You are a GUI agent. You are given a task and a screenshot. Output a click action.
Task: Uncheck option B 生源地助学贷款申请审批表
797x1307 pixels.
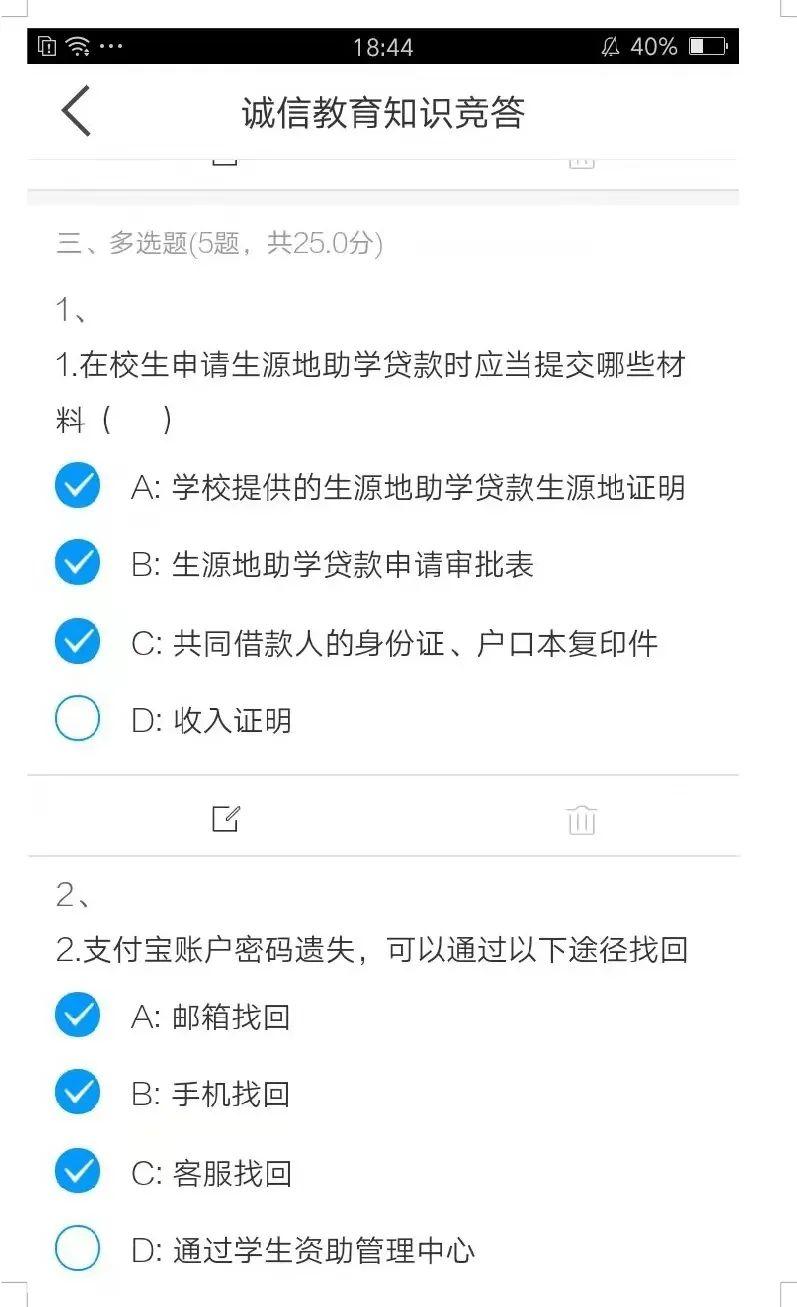[x=77, y=563]
